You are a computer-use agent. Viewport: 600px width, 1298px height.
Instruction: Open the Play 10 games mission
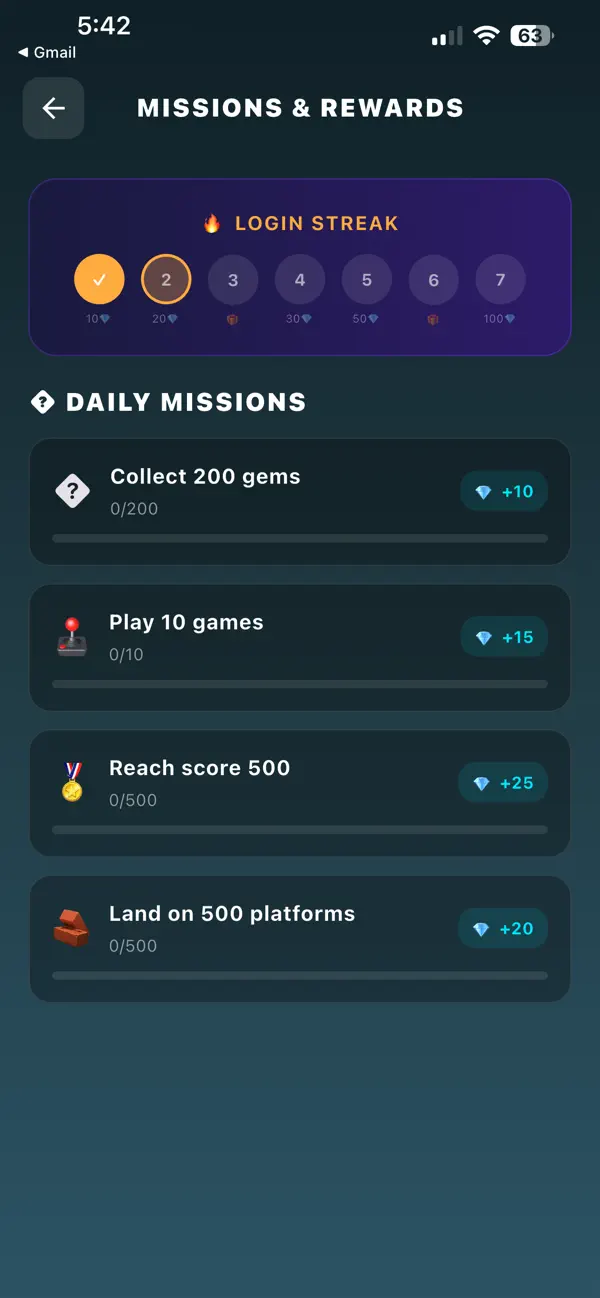click(300, 648)
